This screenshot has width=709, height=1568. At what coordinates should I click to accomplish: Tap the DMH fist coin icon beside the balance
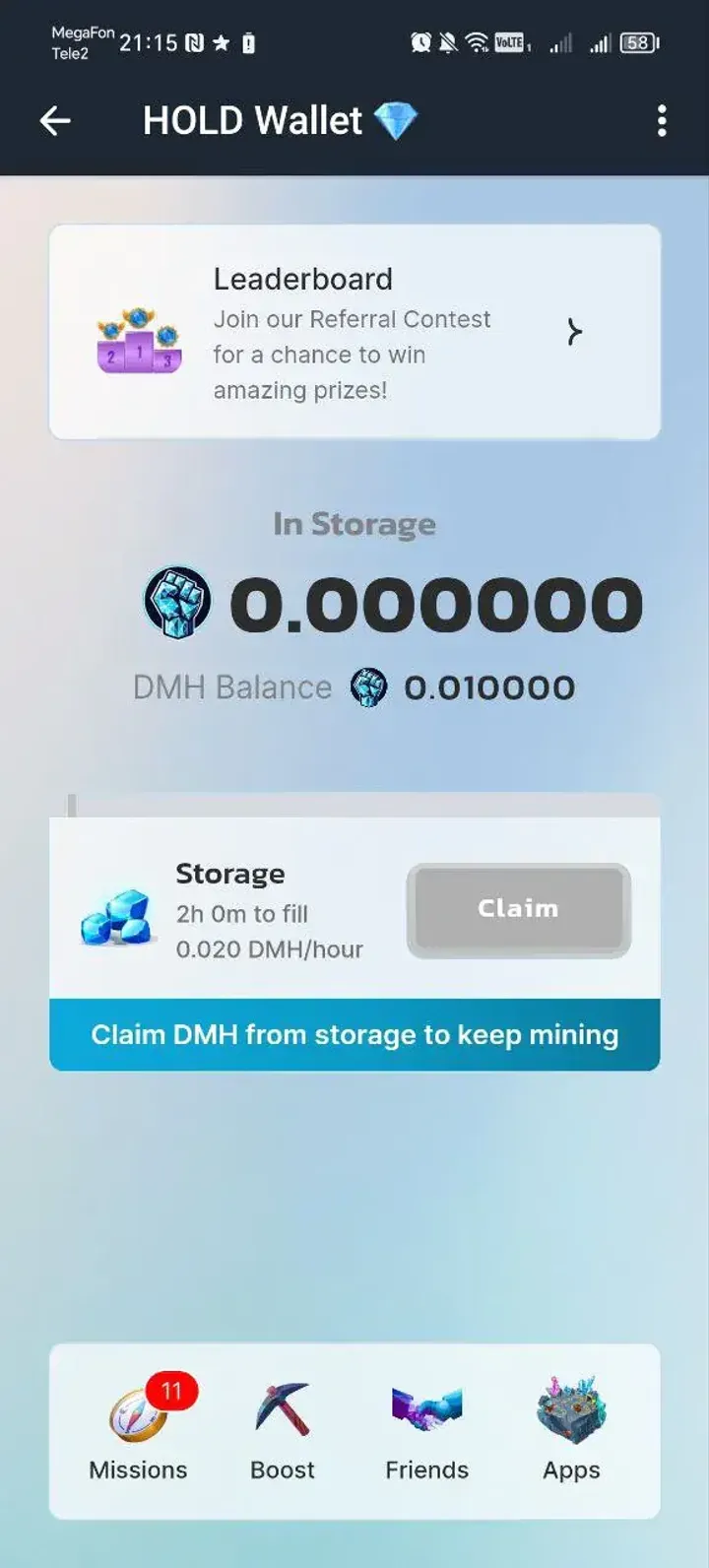(366, 686)
